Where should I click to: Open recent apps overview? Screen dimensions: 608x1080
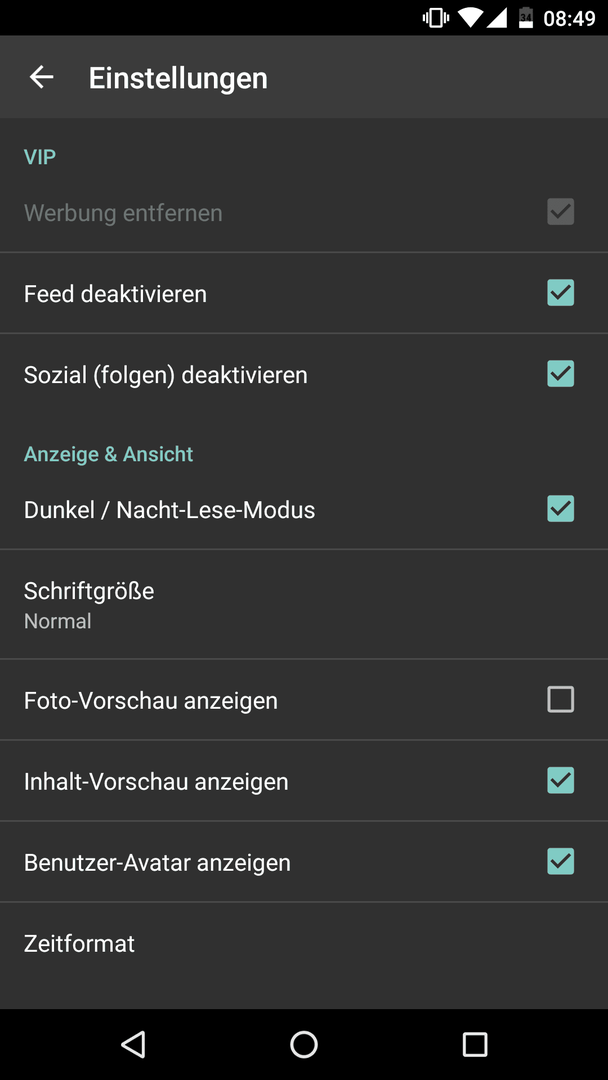coord(474,1044)
